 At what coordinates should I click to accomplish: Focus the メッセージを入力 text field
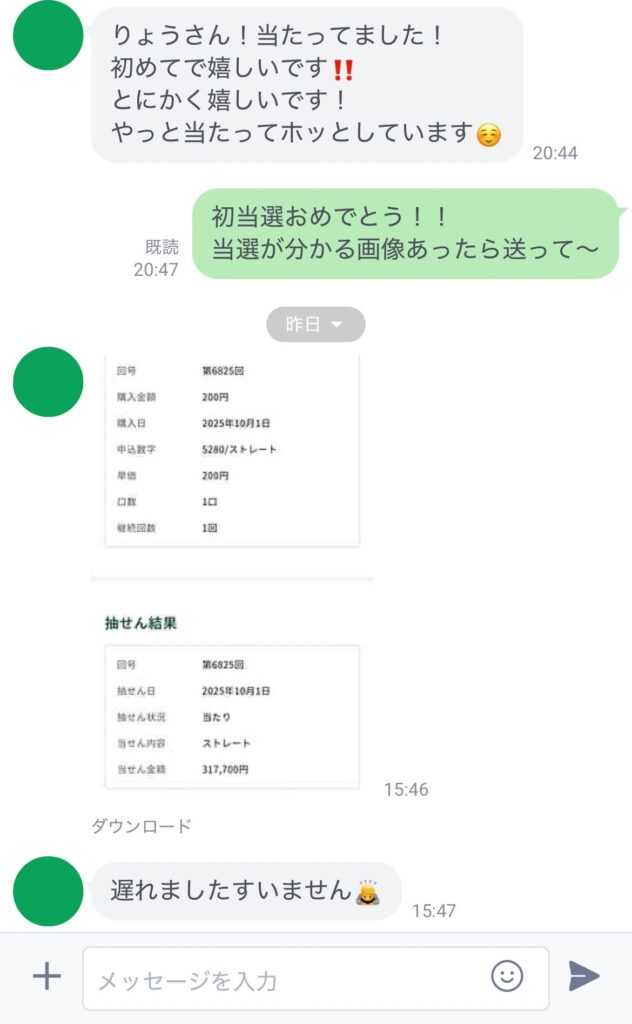pos(285,979)
